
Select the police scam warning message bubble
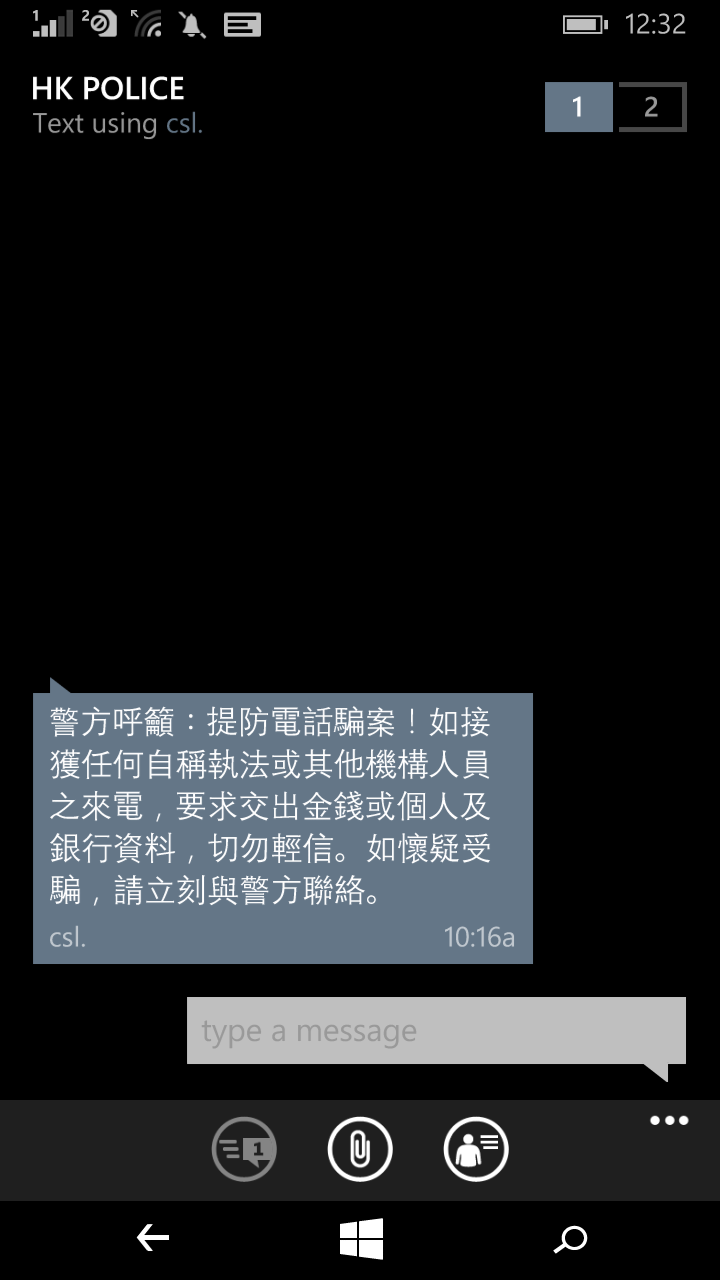click(x=283, y=828)
